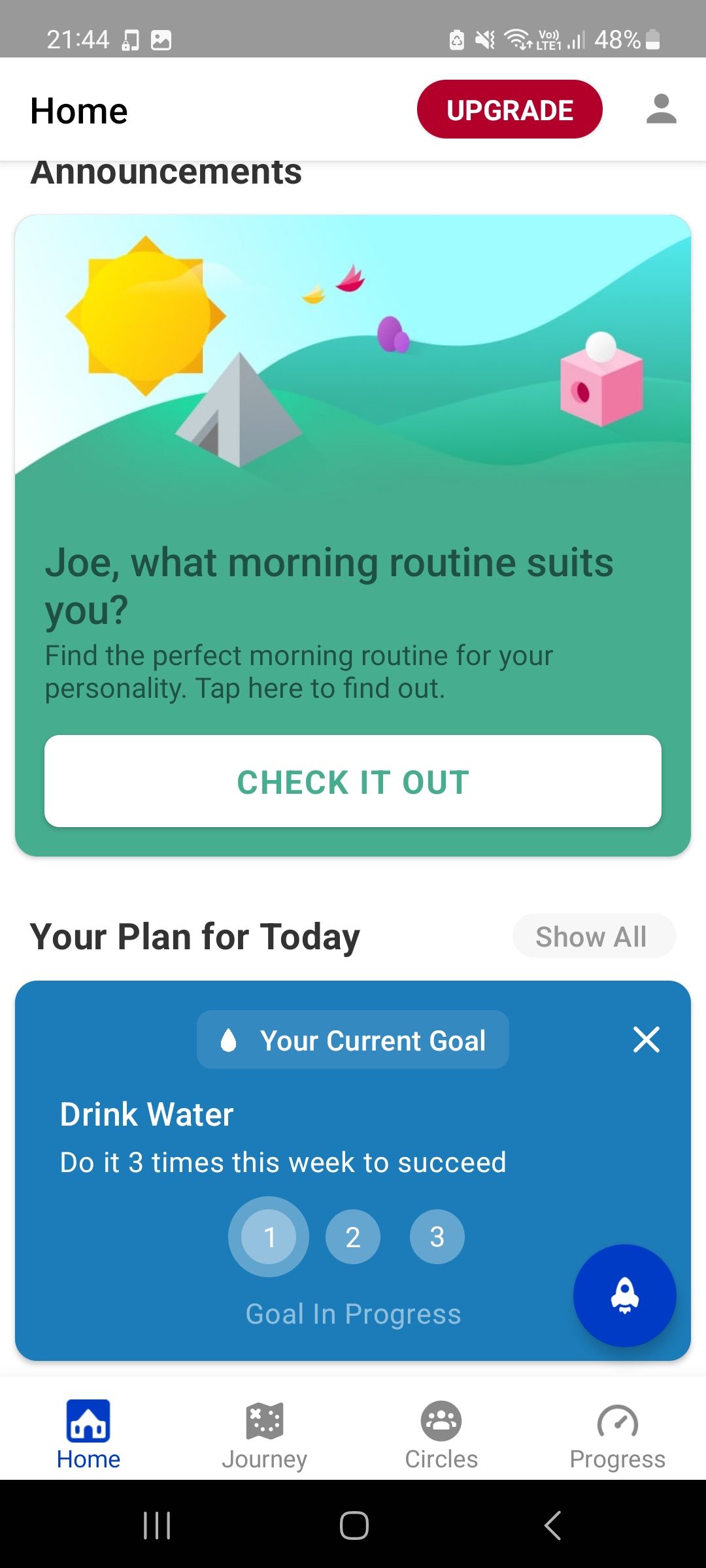This screenshot has width=706, height=1568.
Task: Tap the rocket floating action button
Action: (624, 1296)
